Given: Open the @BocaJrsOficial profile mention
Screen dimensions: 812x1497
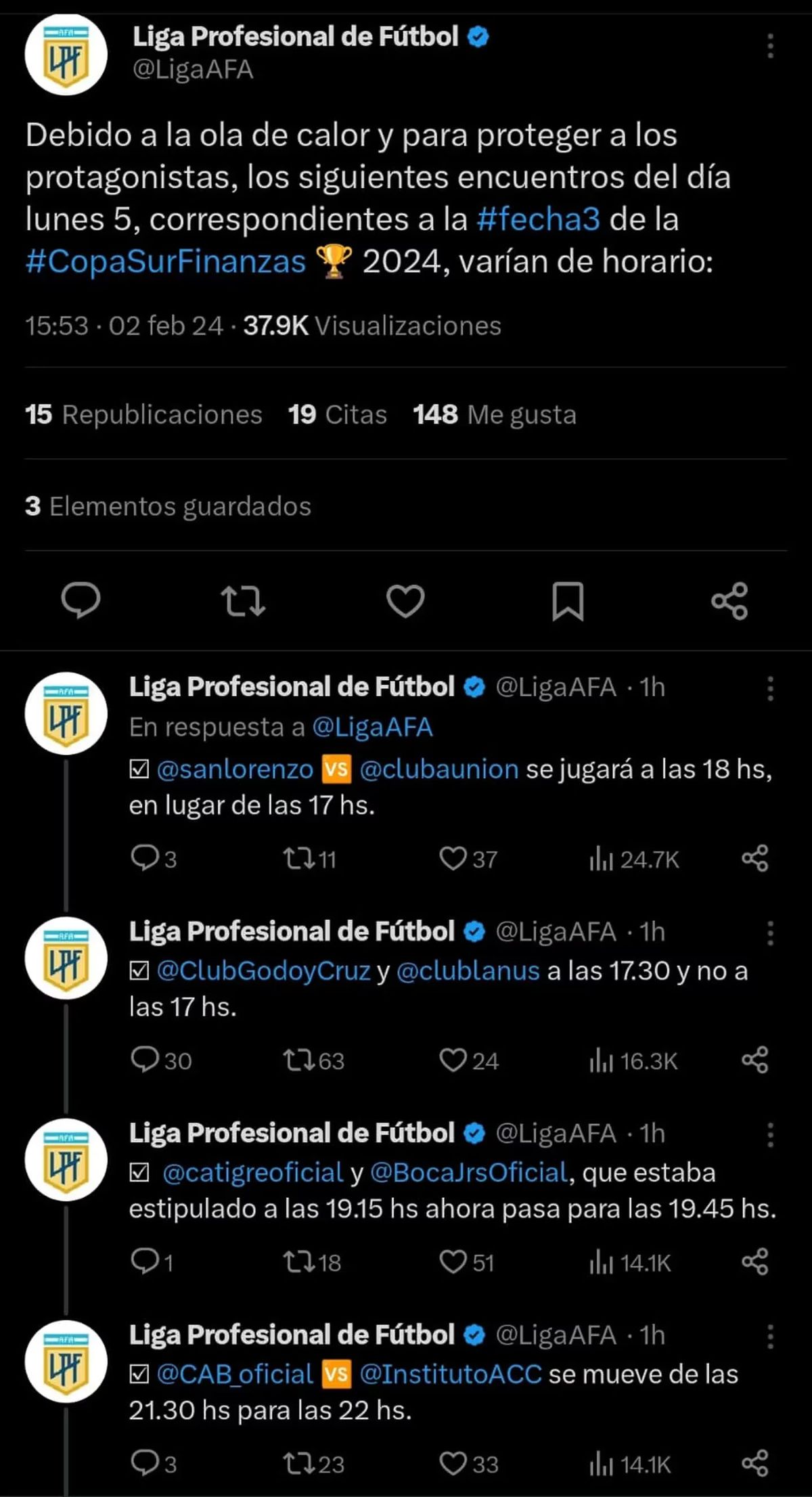Looking at the screenshot, I should click(469, 1173).
